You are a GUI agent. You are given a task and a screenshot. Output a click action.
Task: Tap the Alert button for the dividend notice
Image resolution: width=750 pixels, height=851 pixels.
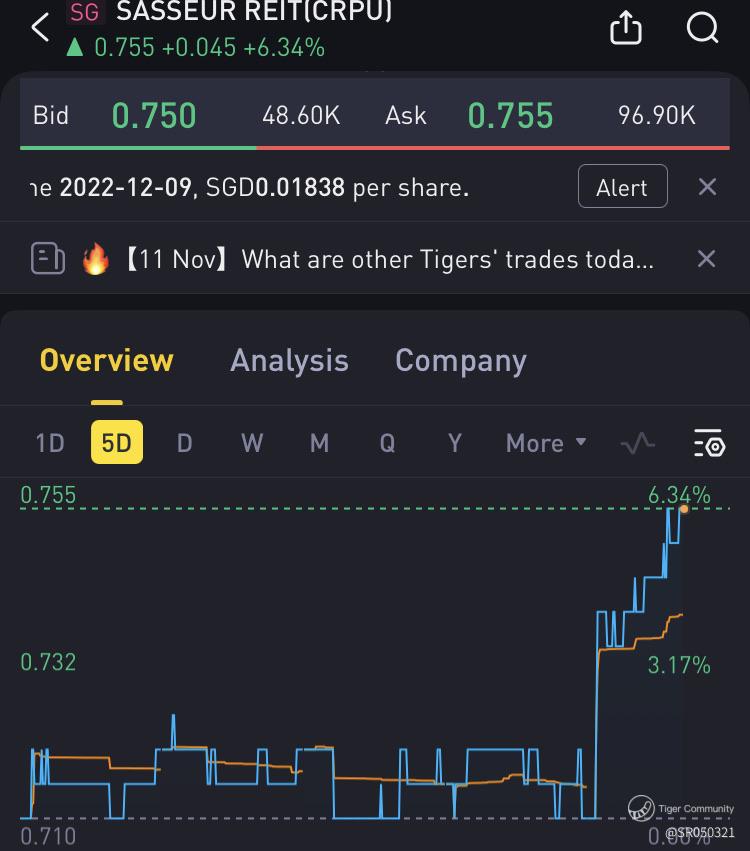coord(622,187)
